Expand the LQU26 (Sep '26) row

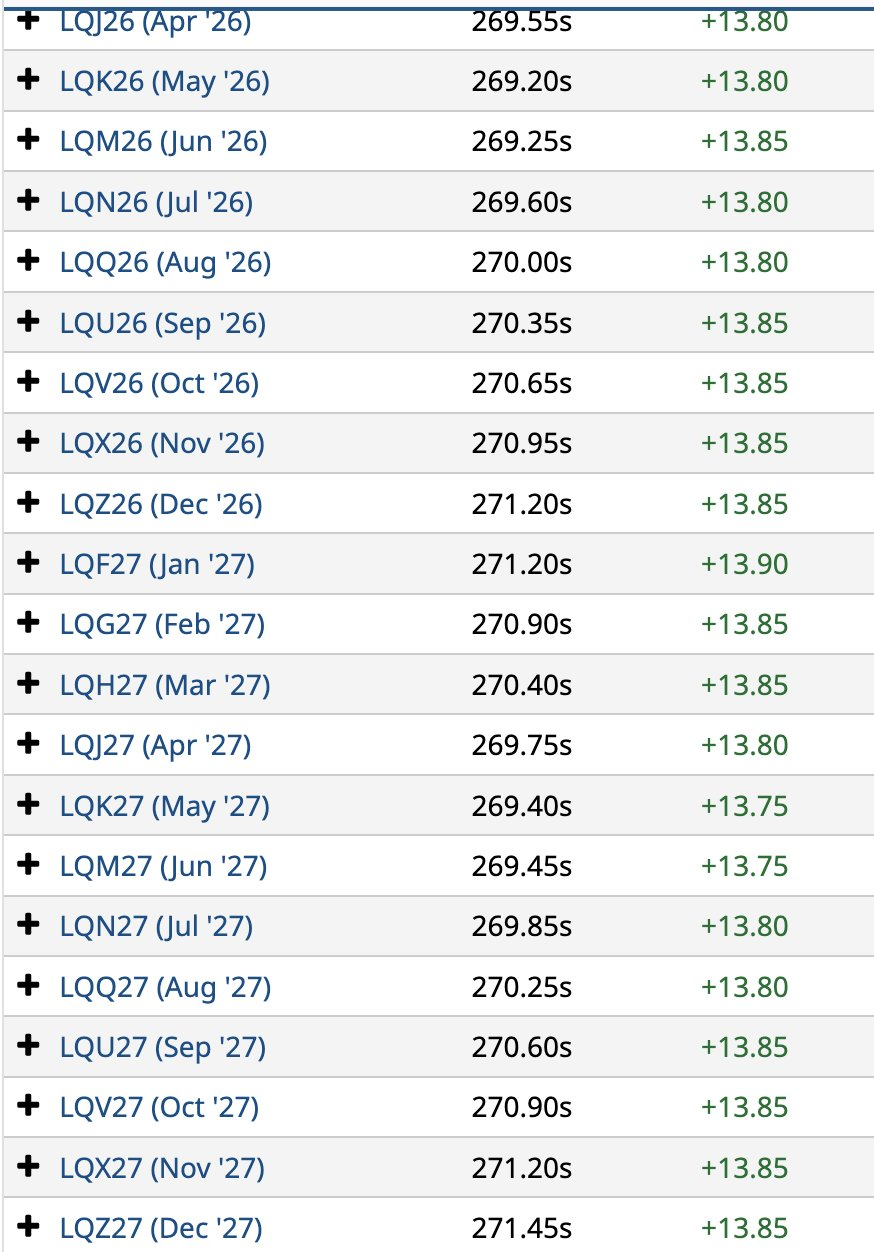[29, 322]
